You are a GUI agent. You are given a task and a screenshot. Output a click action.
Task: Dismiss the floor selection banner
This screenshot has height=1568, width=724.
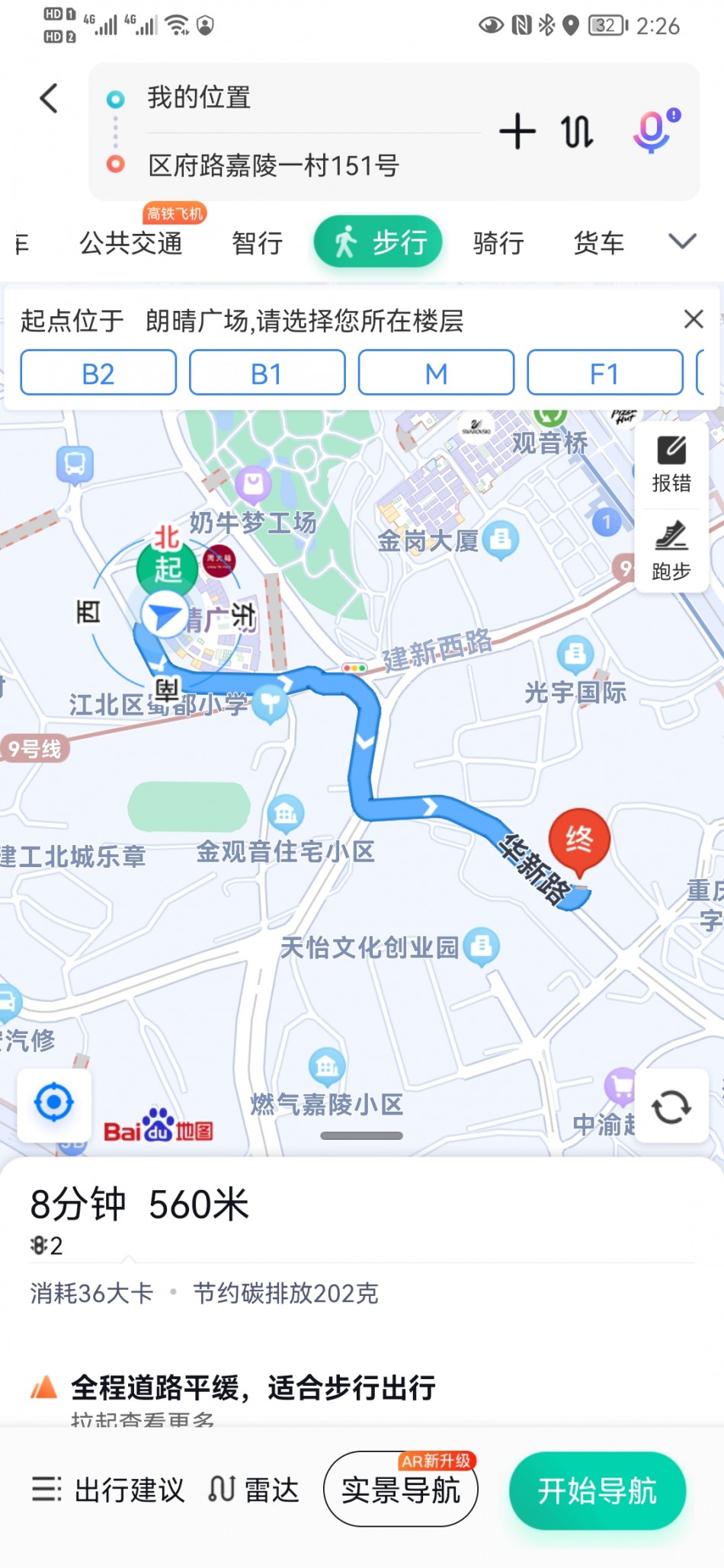tap(693, 319)
